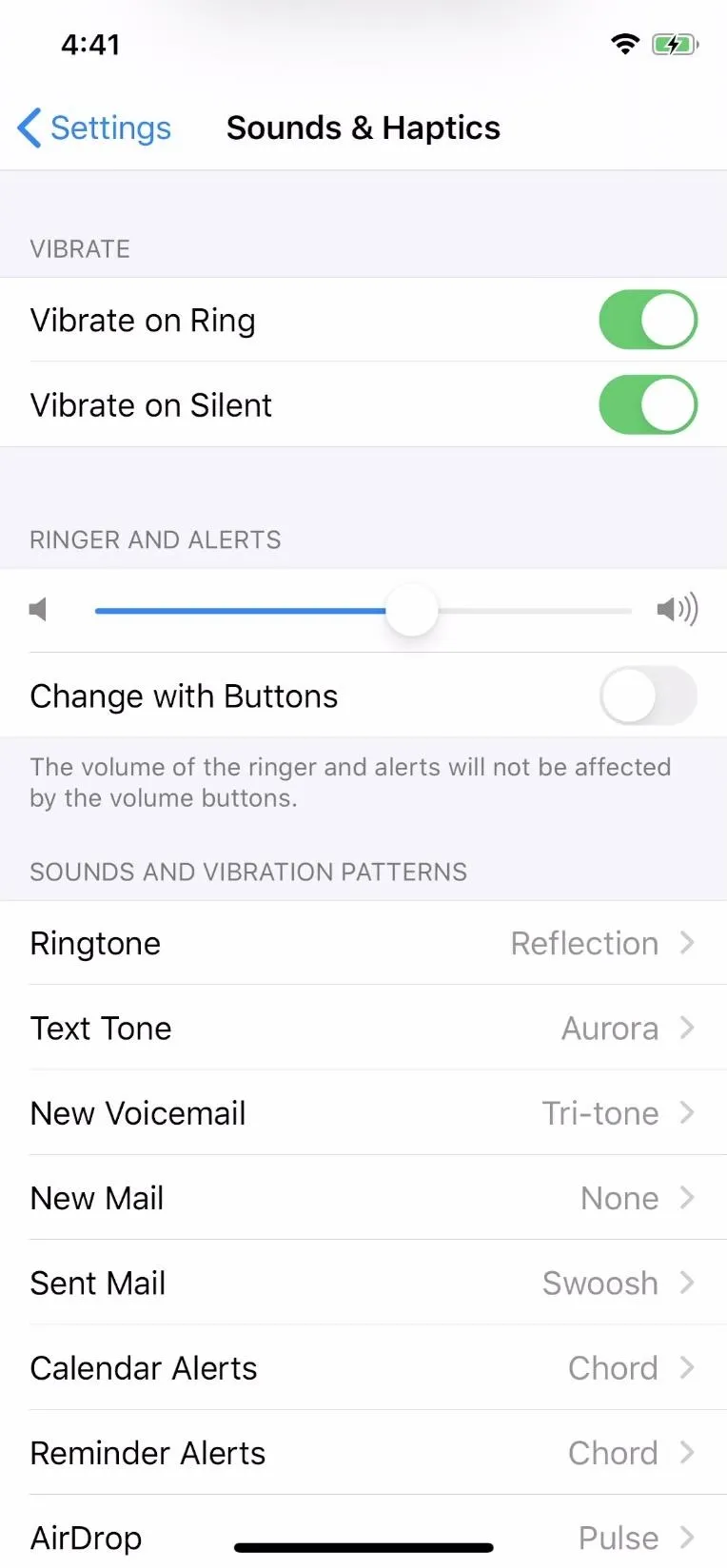Viewport: 727px width, 1568px height.
Task: Disable Vibrate on Silent
Action: coord(648,404)
